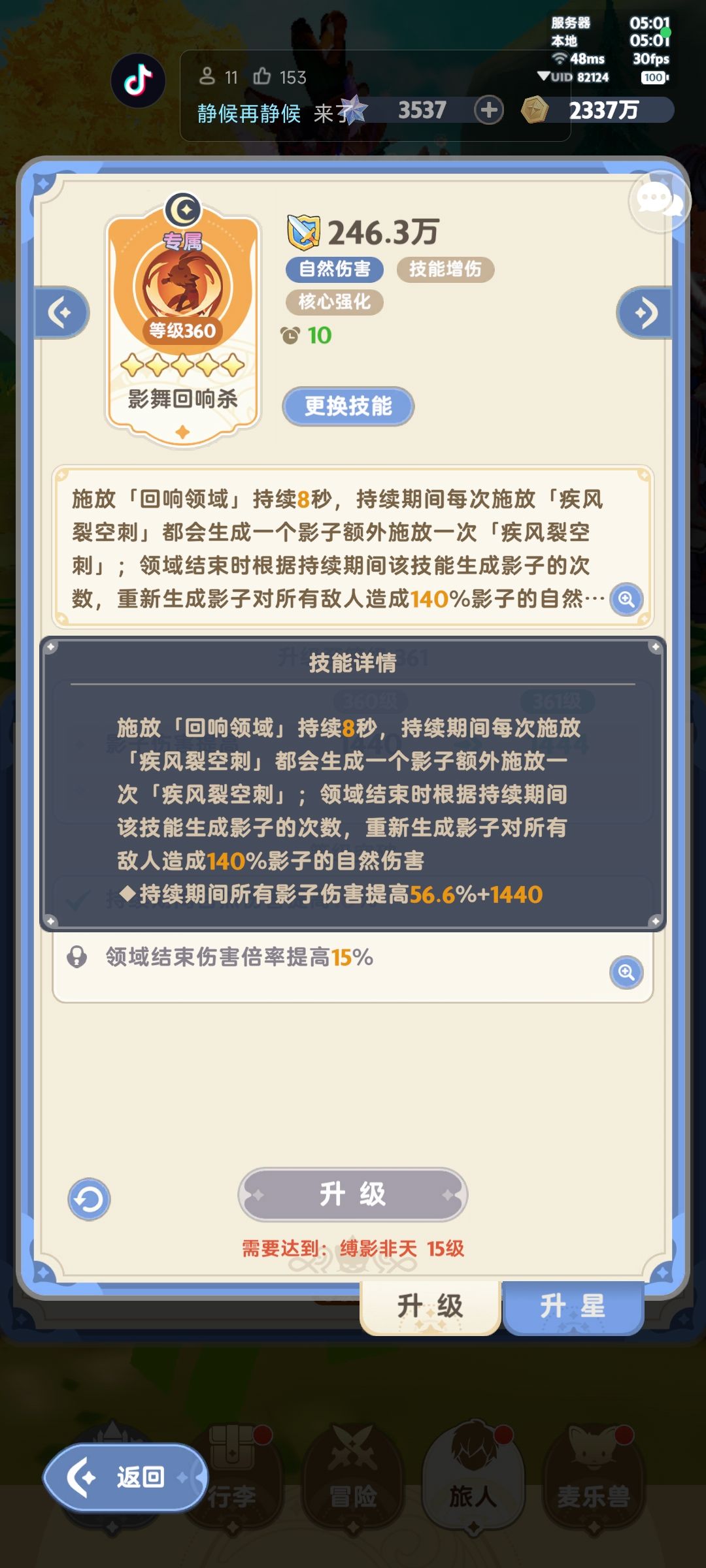Switch to the 升星 tab
The height and width of the screenshot is (1568, 706).
pyautogui.click(x=574, y=1306)
